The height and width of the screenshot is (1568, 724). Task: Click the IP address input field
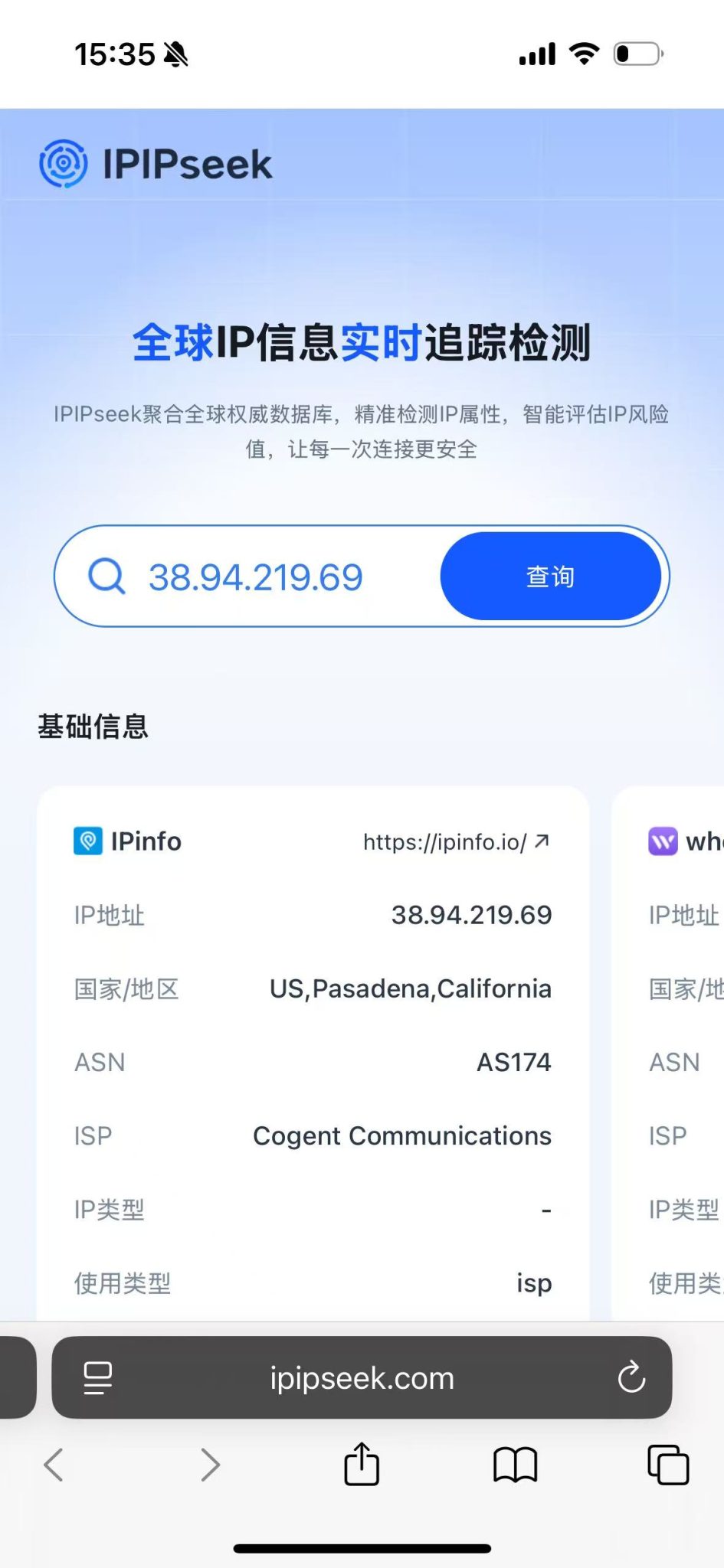[257, 577]
